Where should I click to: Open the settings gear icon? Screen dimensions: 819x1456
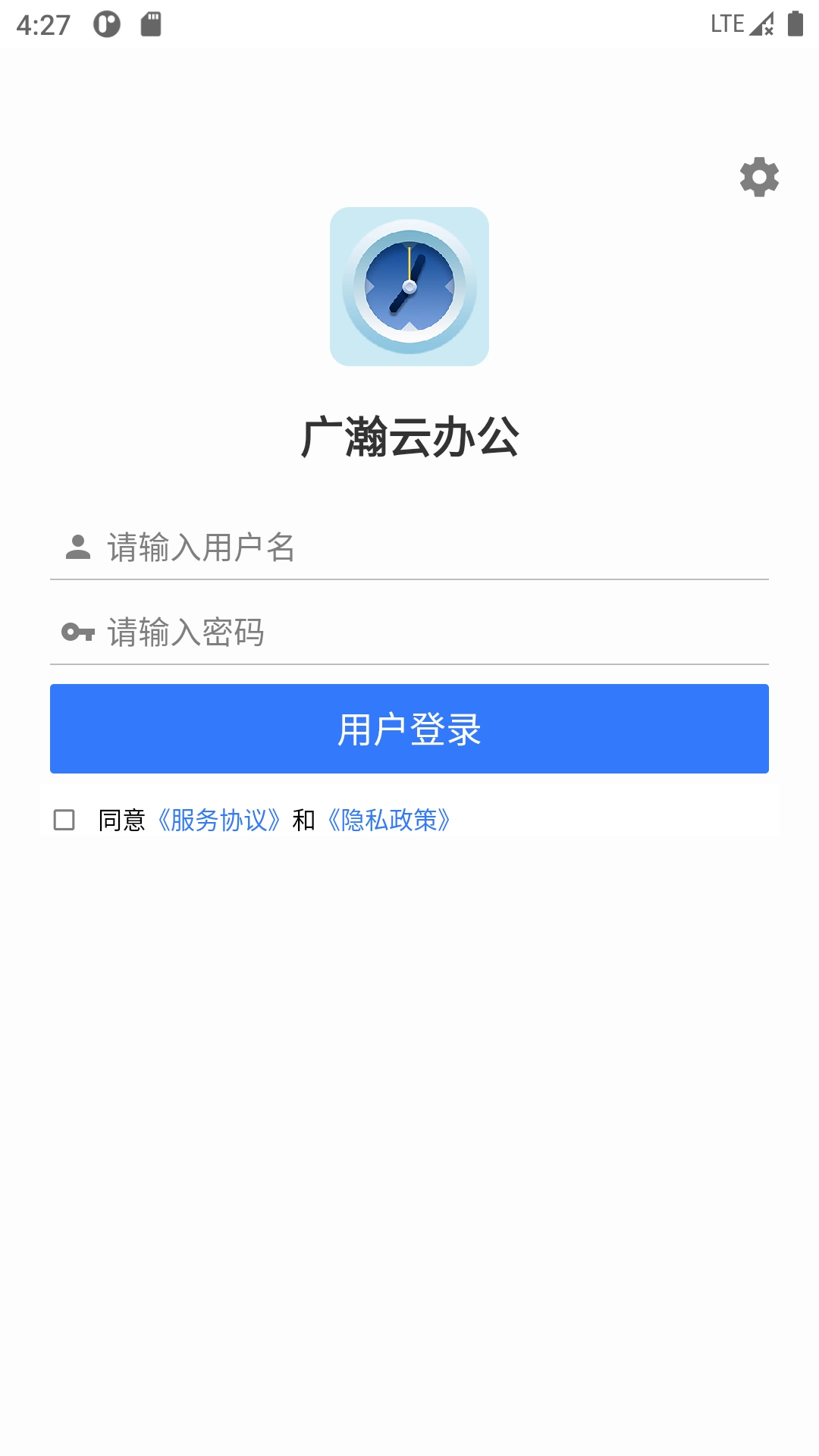759,177
